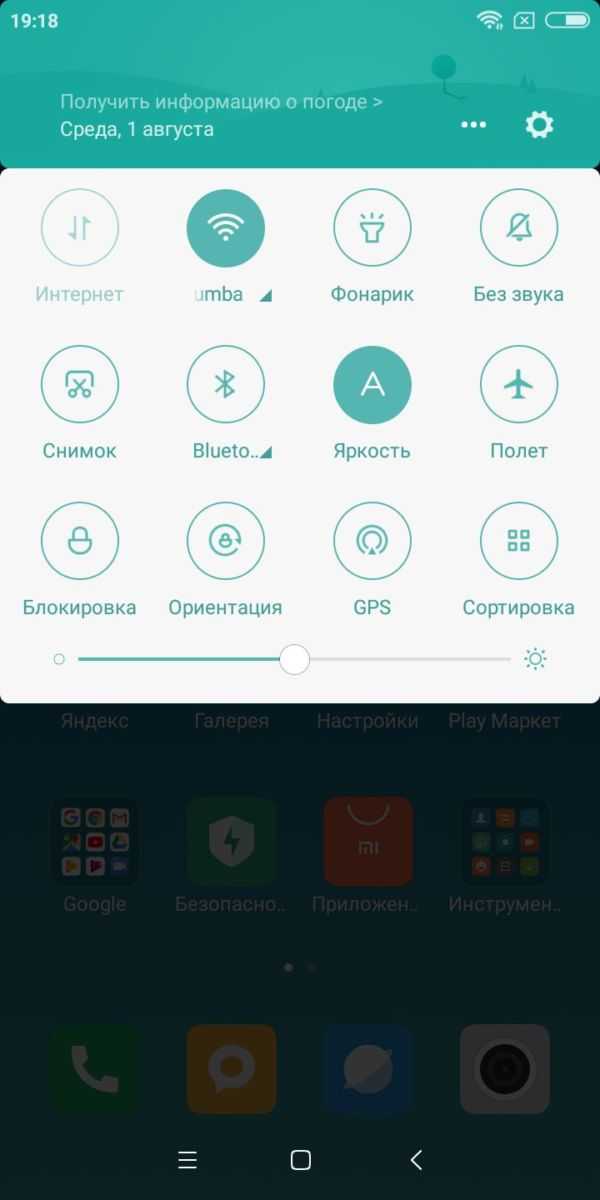Open the three-dot overflow menu
Viewport: 600px width, 1200px height.
[x=473, y=125]
